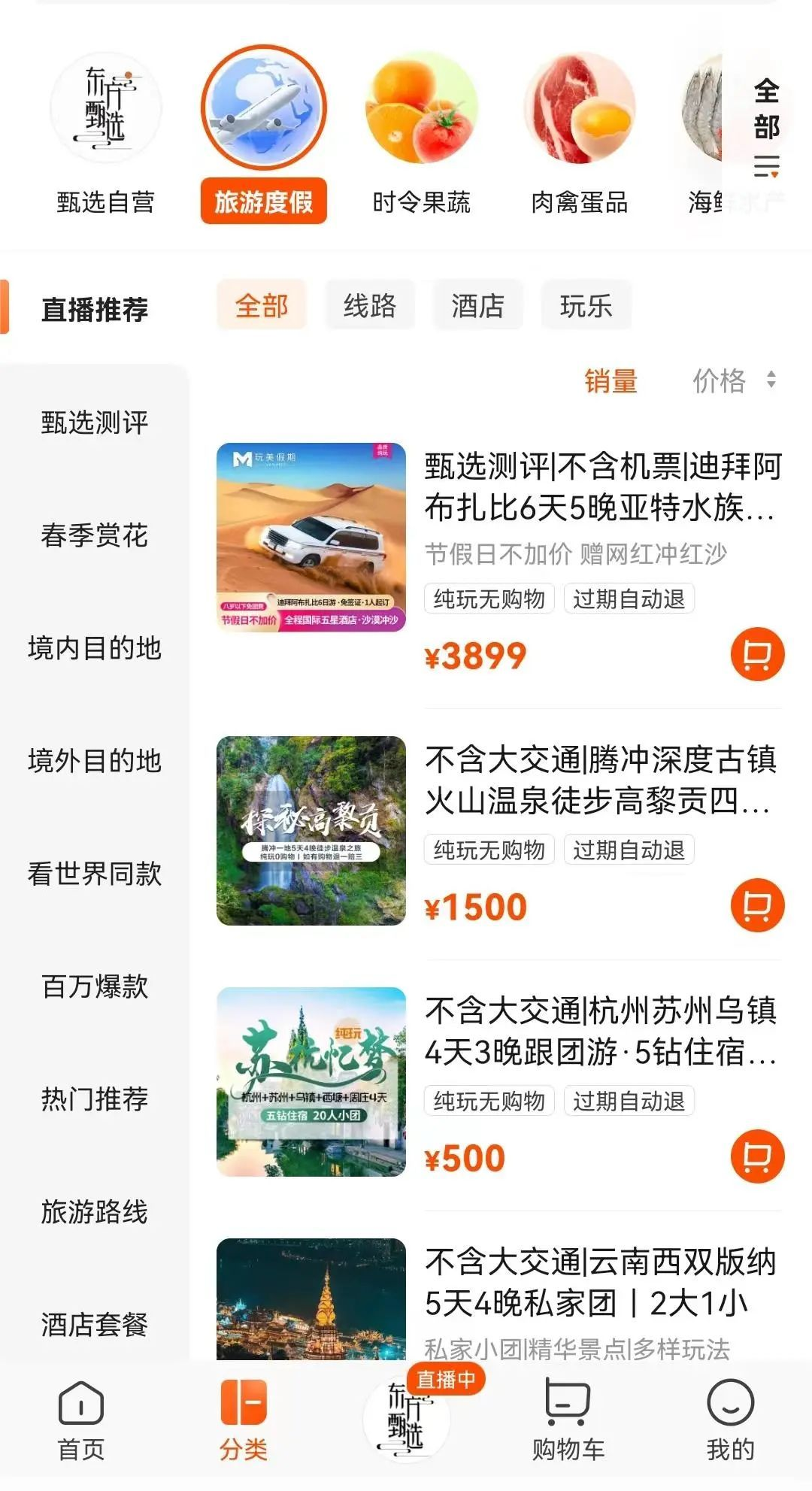Viewport: 812px width, 1491px height.
Task: Add the 迪拜阿布扎比 ¥3899 tour to cart
Action: [757, 654]
